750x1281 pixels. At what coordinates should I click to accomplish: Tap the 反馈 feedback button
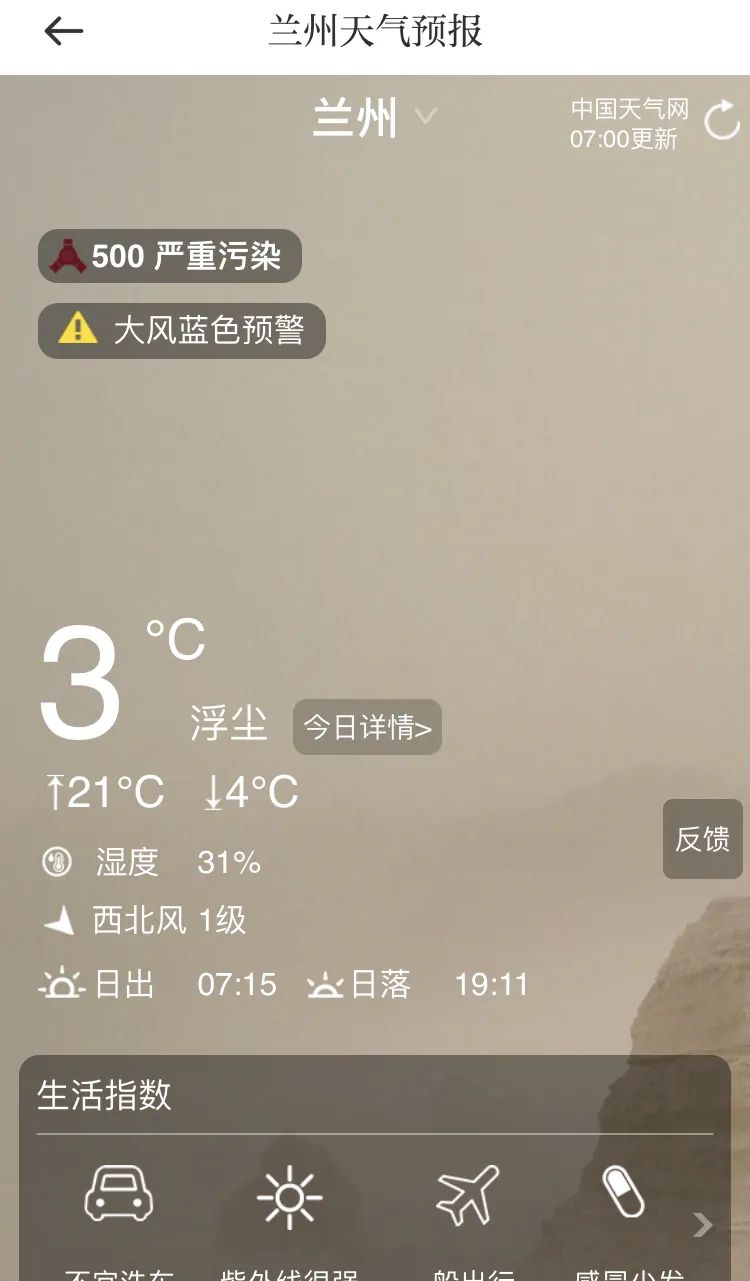click(x=702, y=839)
